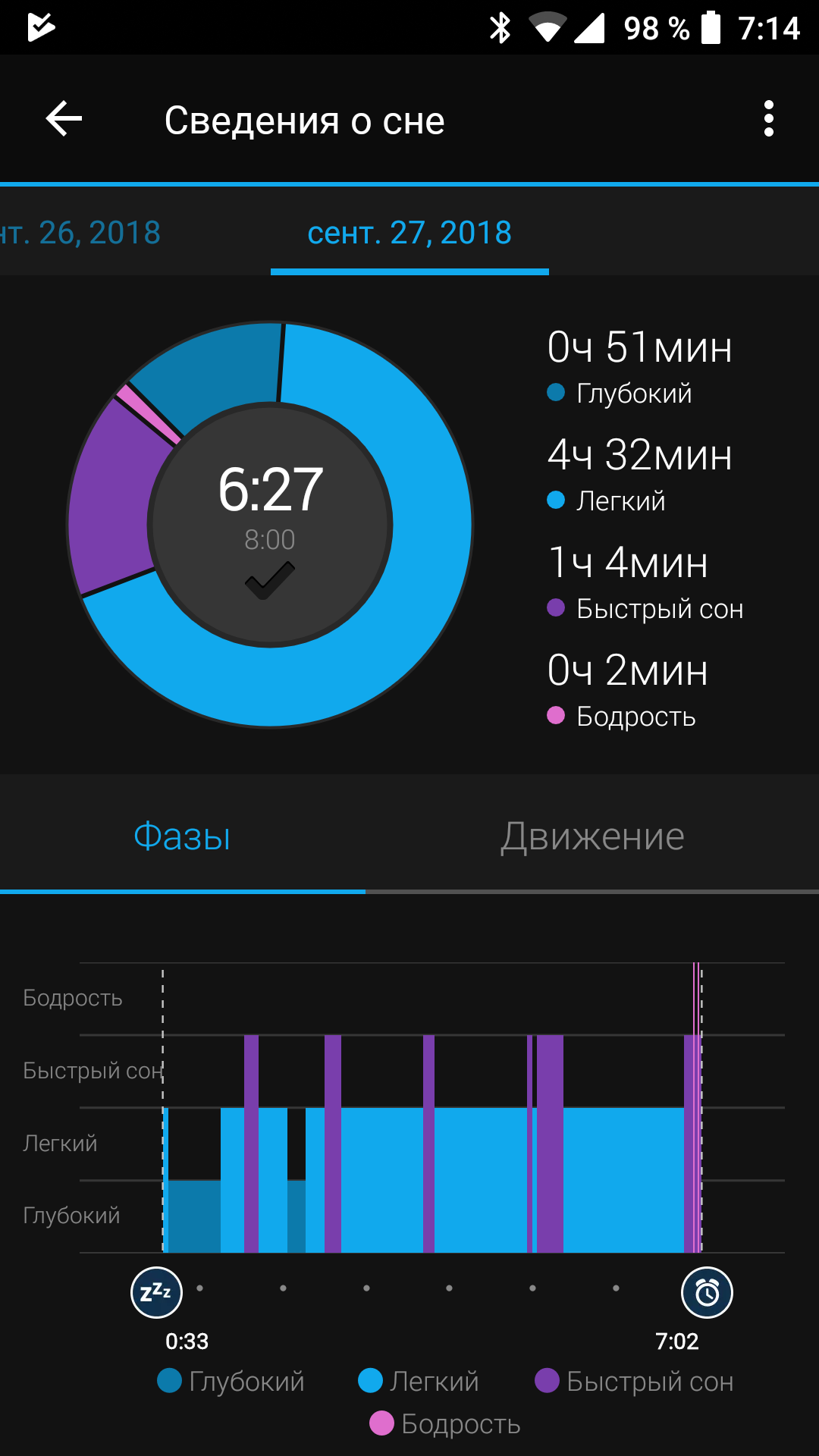
Task: Open the overflow menu
Action: (768, 119)
